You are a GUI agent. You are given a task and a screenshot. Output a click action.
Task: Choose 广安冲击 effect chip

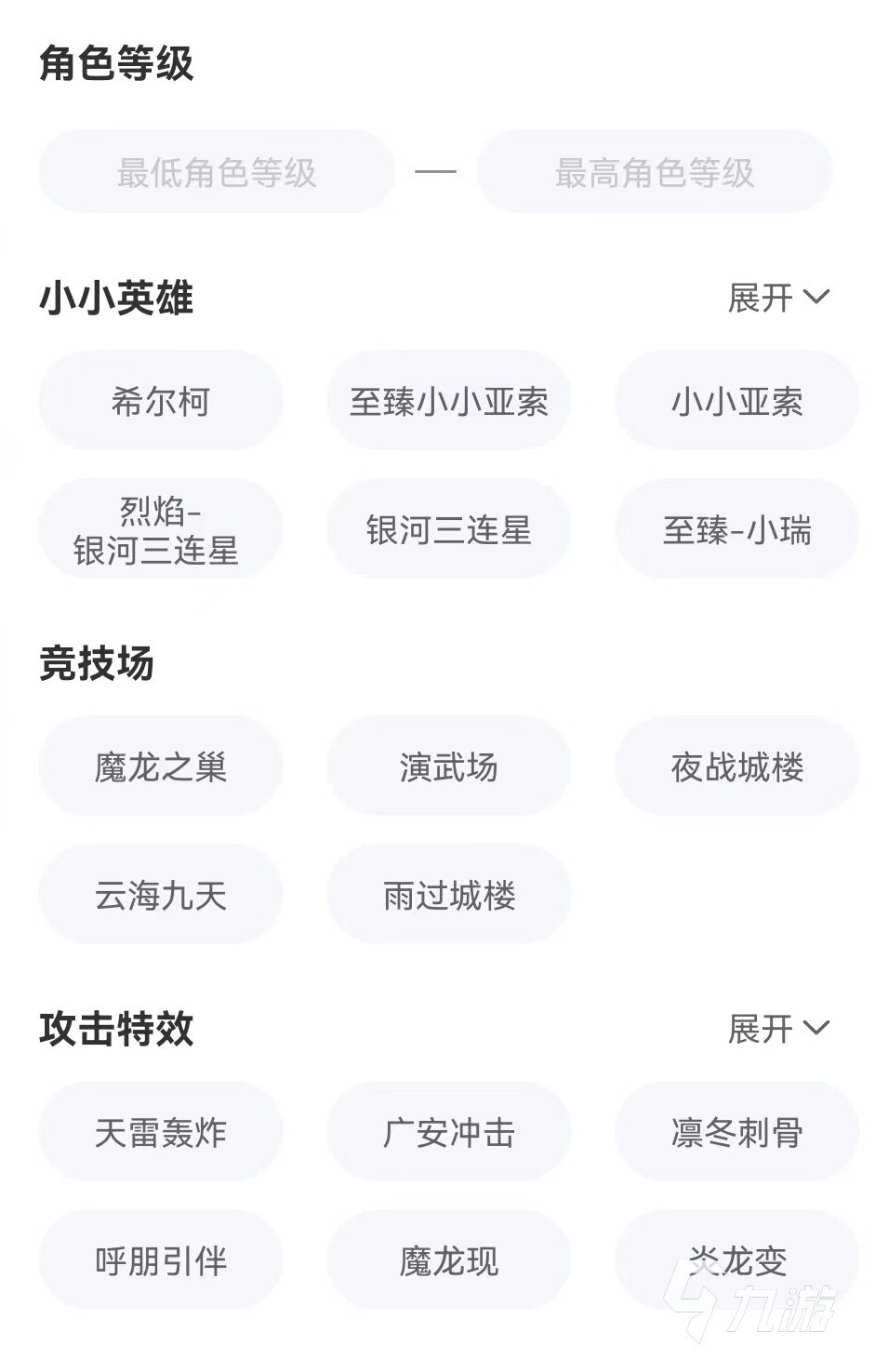point(448,1132)
